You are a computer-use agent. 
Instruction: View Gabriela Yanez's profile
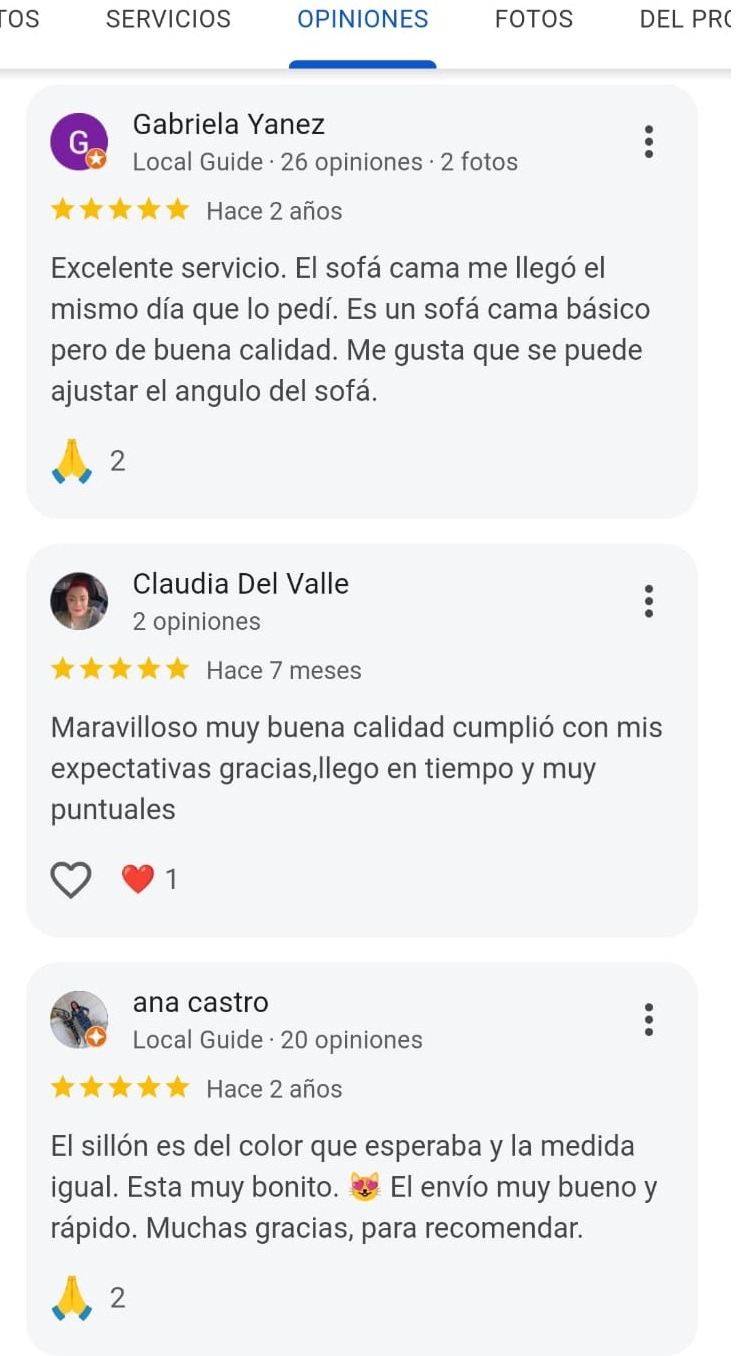tap(78, 143)
